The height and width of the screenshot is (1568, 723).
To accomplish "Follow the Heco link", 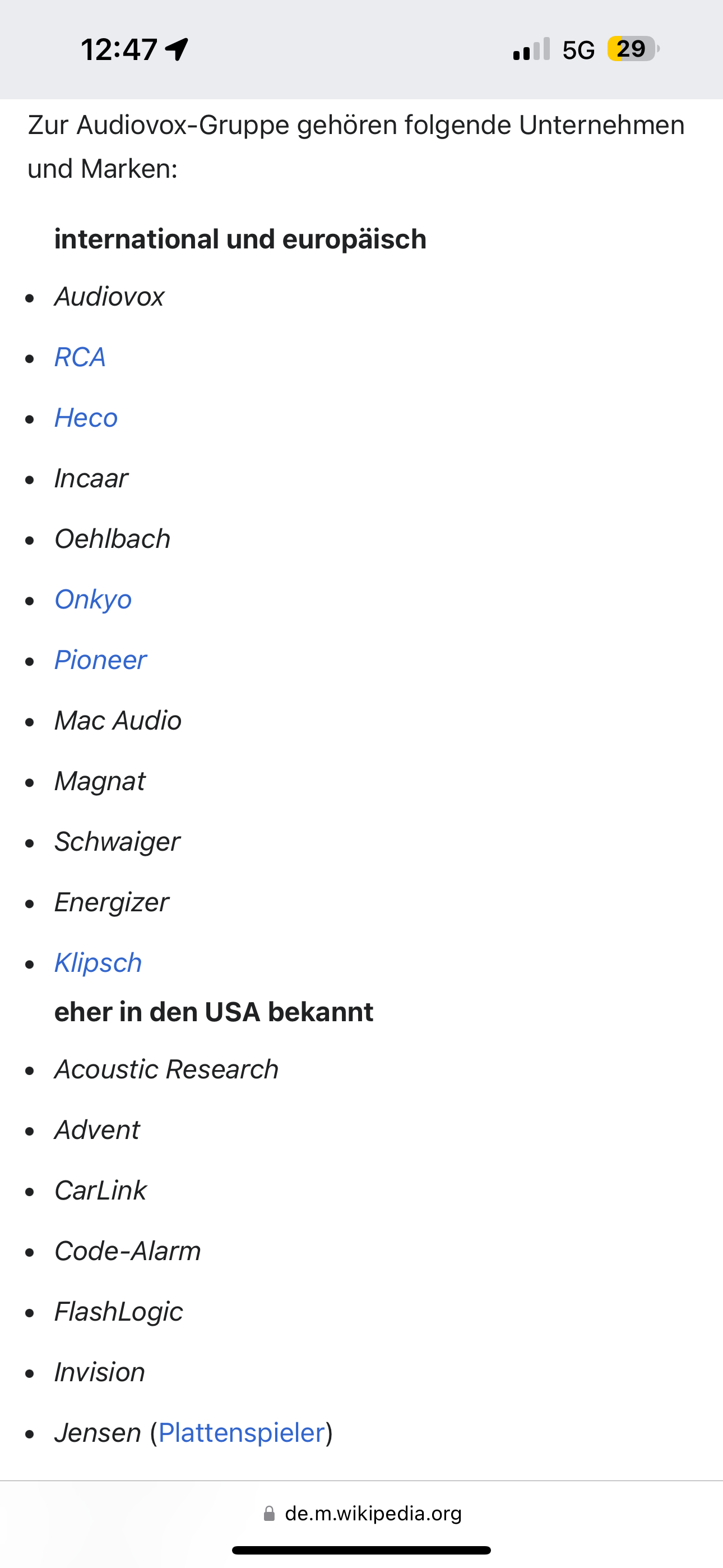I will (86, 418).
